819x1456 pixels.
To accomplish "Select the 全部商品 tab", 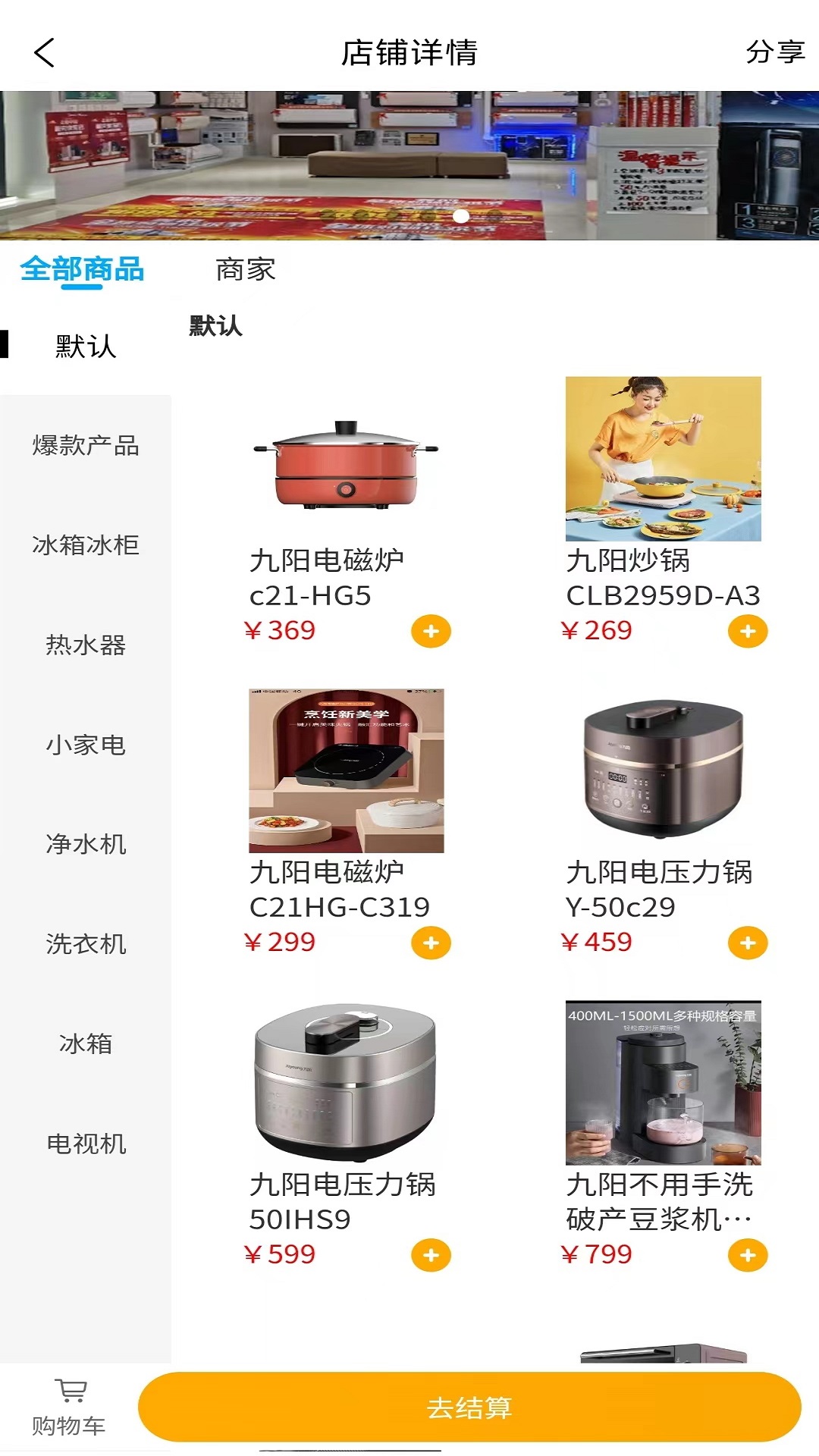I will (82, 270).
